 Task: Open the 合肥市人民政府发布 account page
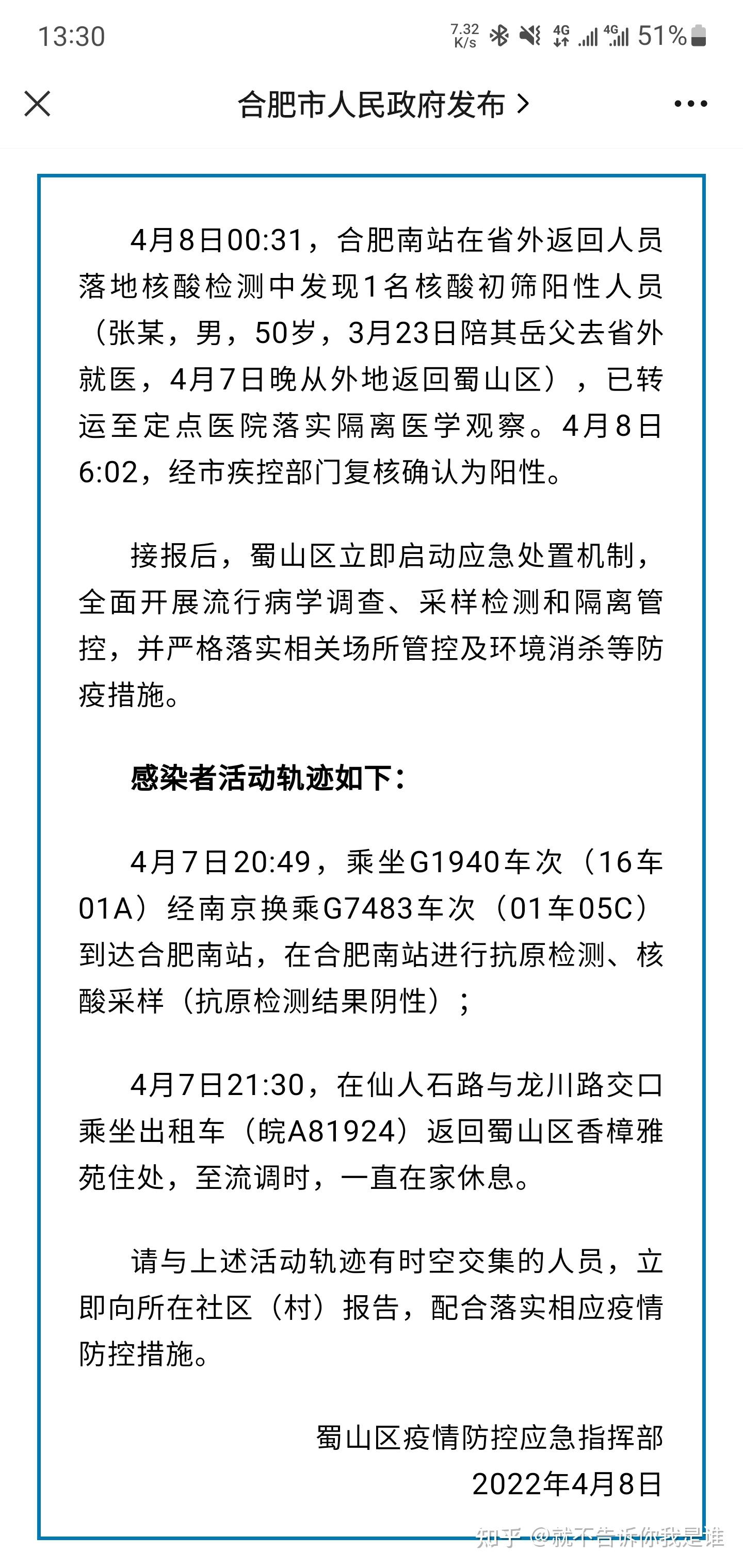pyautogui.click(x=383, y=105)
